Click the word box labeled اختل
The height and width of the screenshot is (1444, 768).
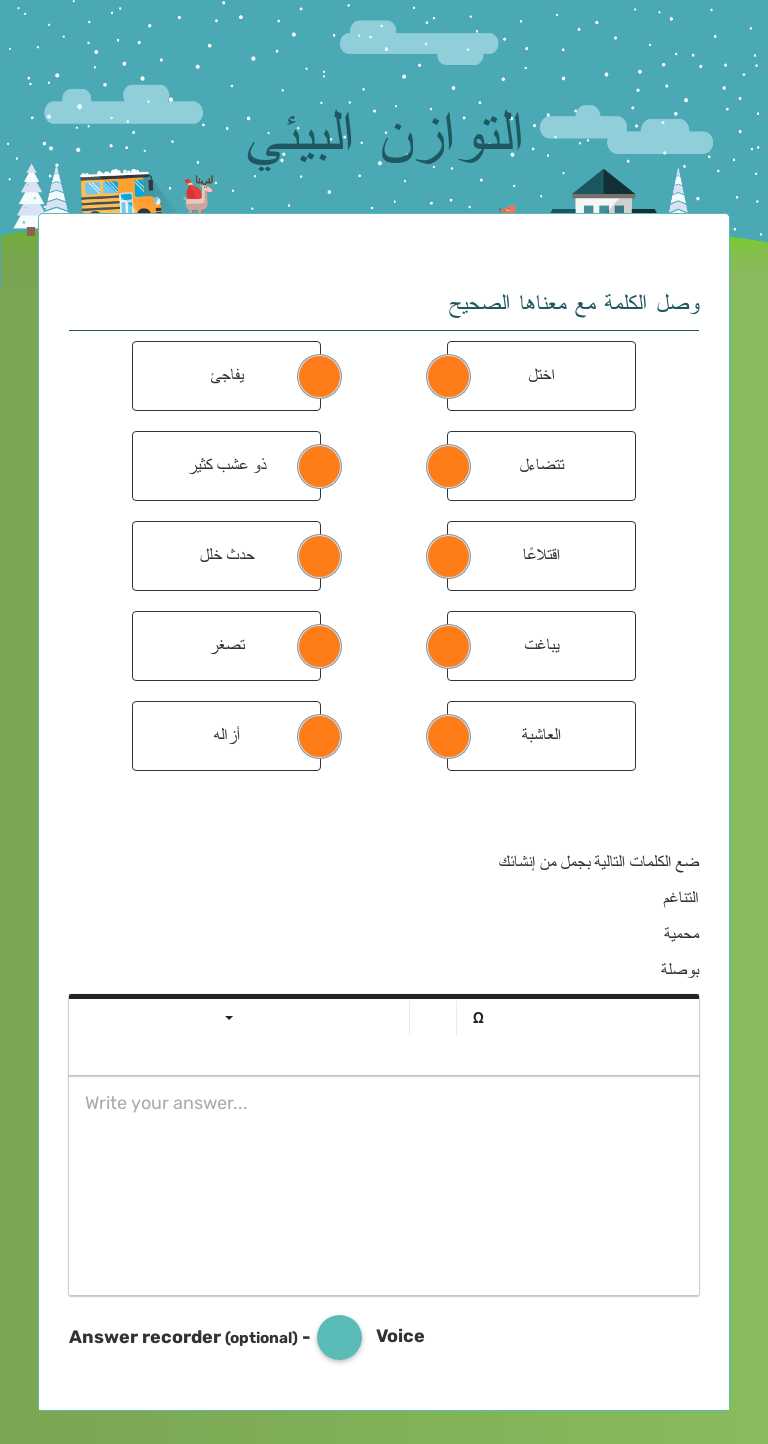click(541, 375)
